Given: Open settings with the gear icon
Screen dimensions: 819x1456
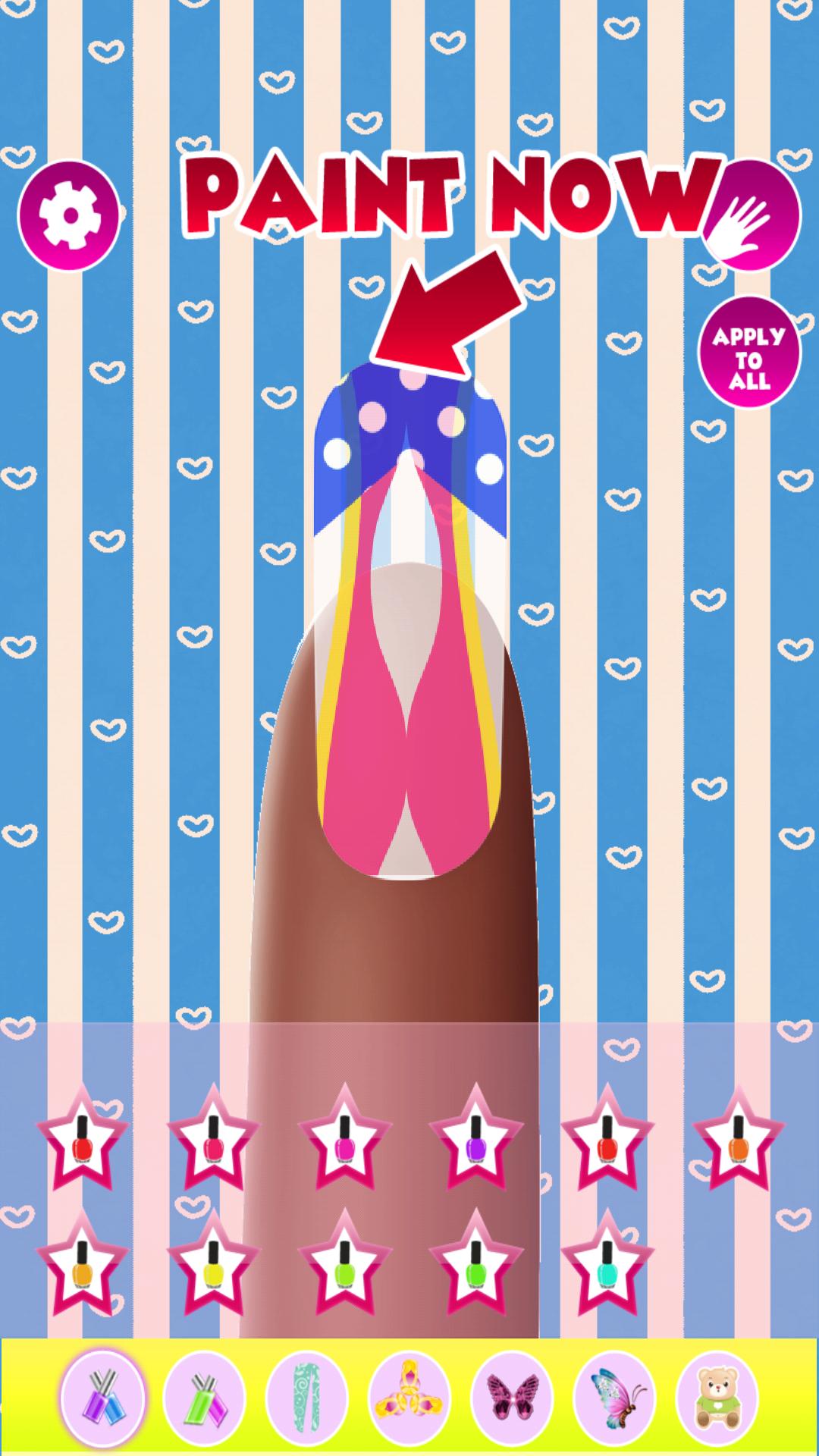Looking at the screenshot, I should click(x=69, y=215).
